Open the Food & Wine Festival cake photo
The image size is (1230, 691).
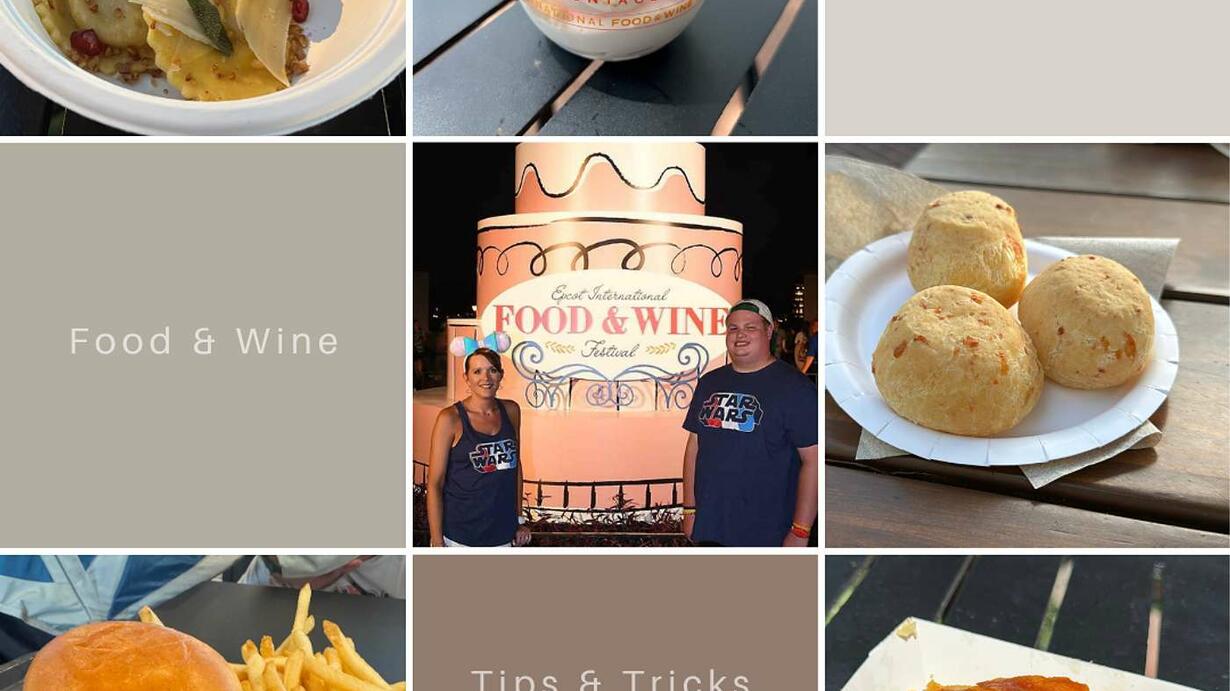tap(615, 345)
